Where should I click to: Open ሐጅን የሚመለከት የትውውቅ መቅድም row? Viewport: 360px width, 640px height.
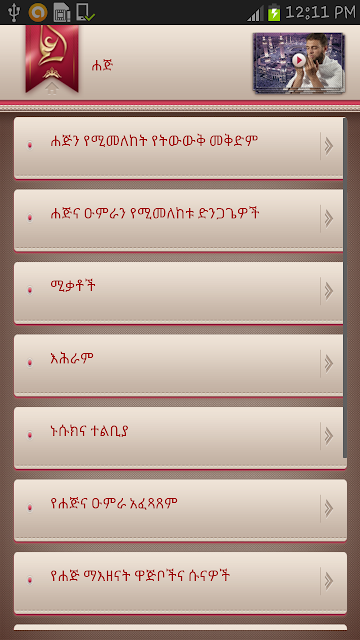[179, 148]
